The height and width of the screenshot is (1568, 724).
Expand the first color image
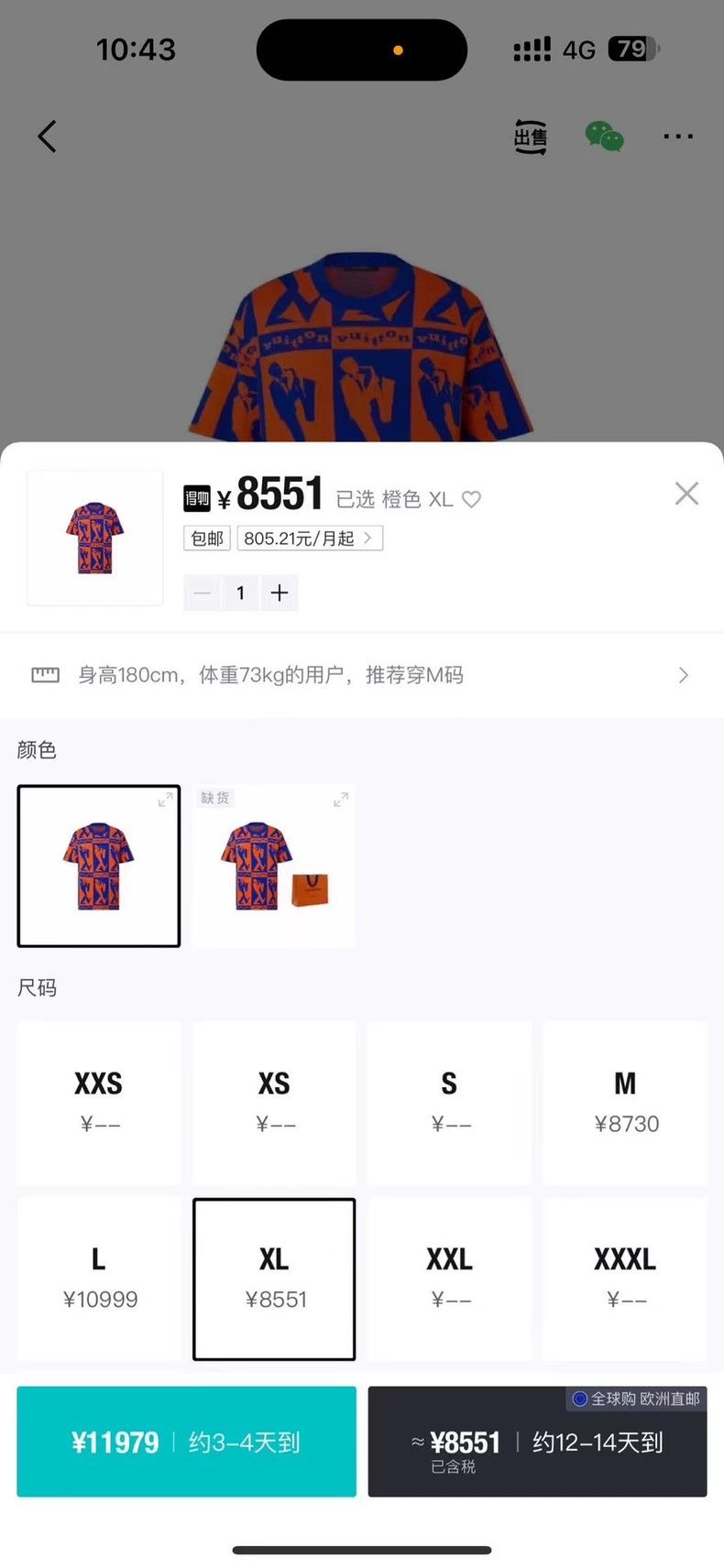click(x=165, y=800)
